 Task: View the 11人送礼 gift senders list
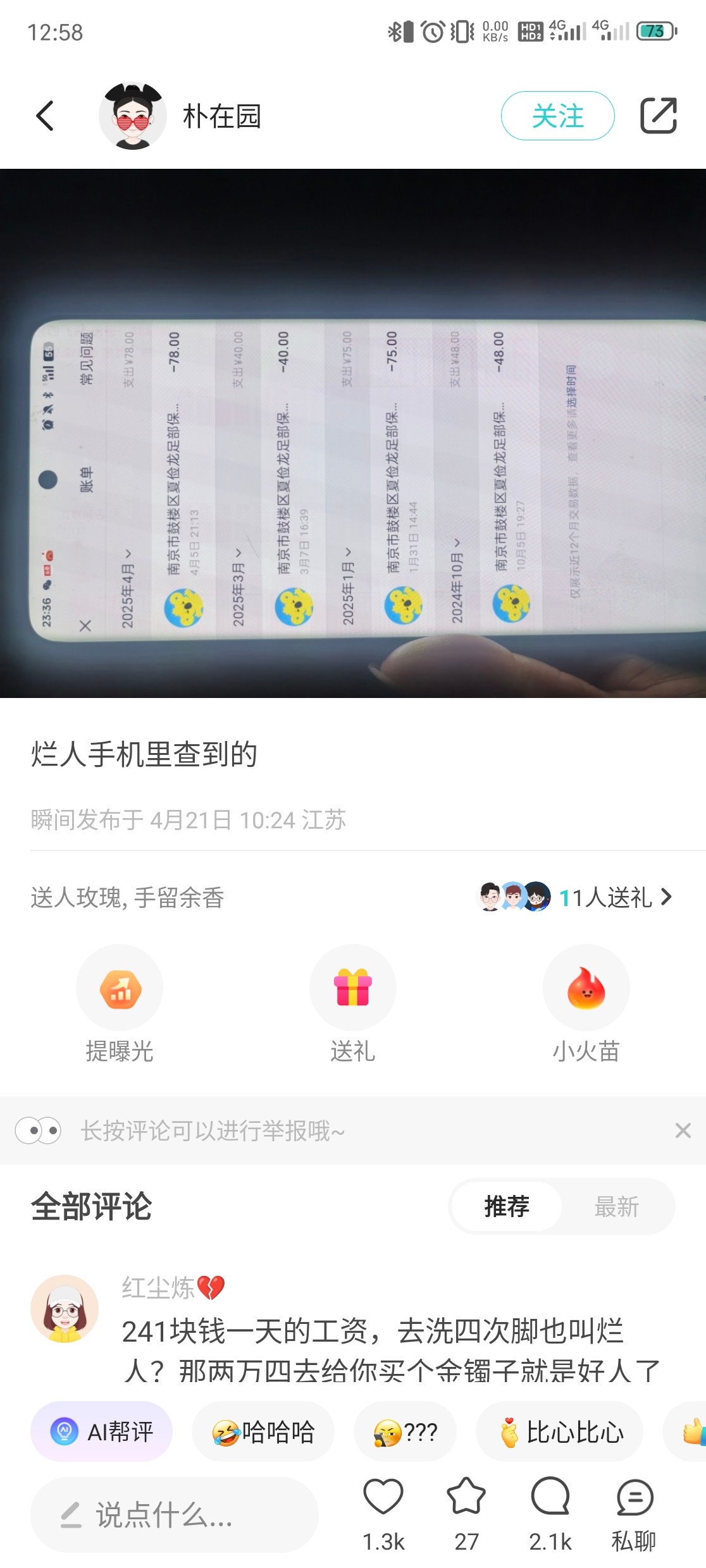point(576,897)
